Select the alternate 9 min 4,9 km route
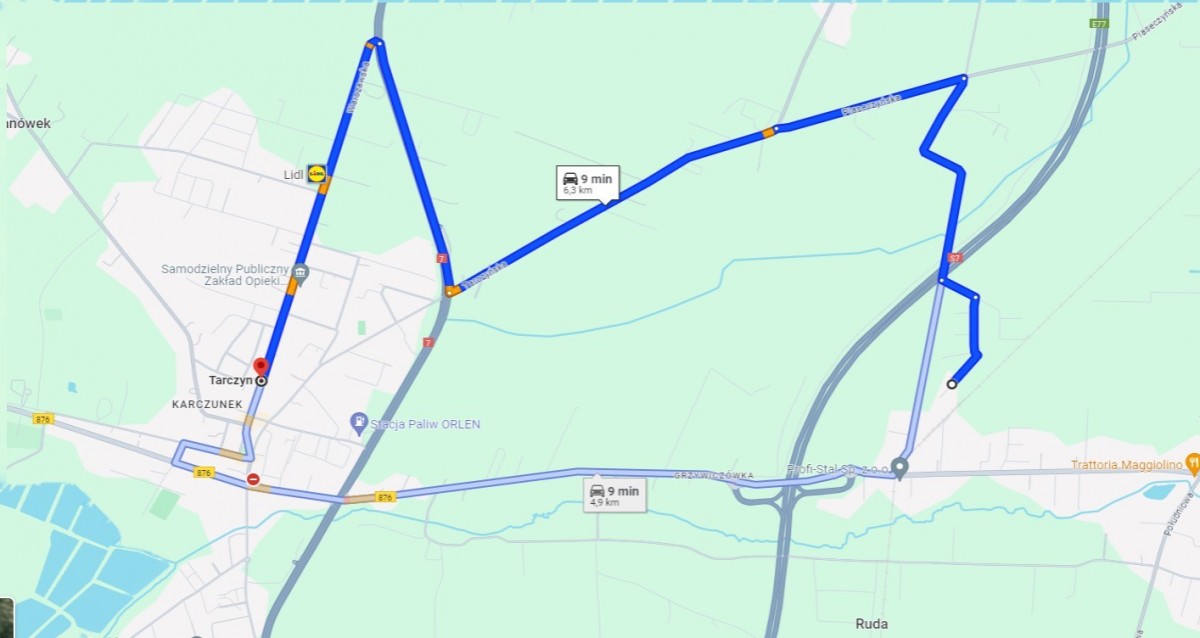This screenshot has height=638, width=1200. coord(615,495)
